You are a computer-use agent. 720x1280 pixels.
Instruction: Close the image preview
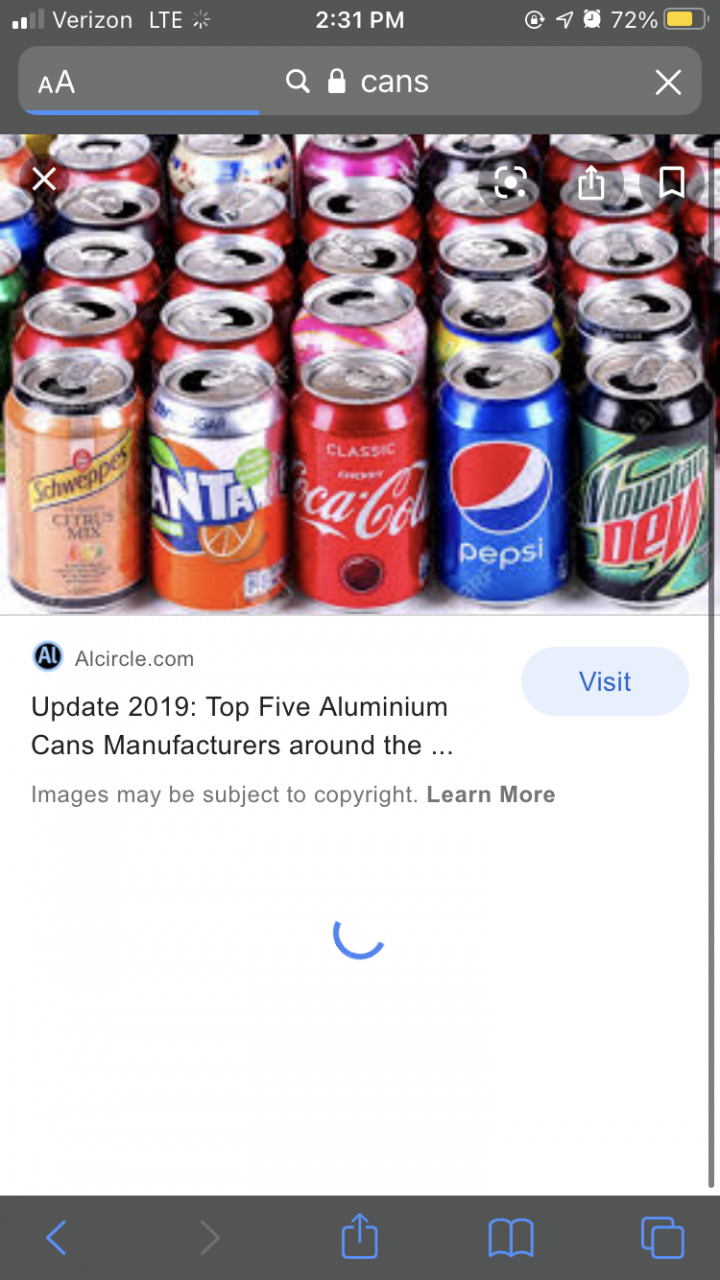[44, 180]
